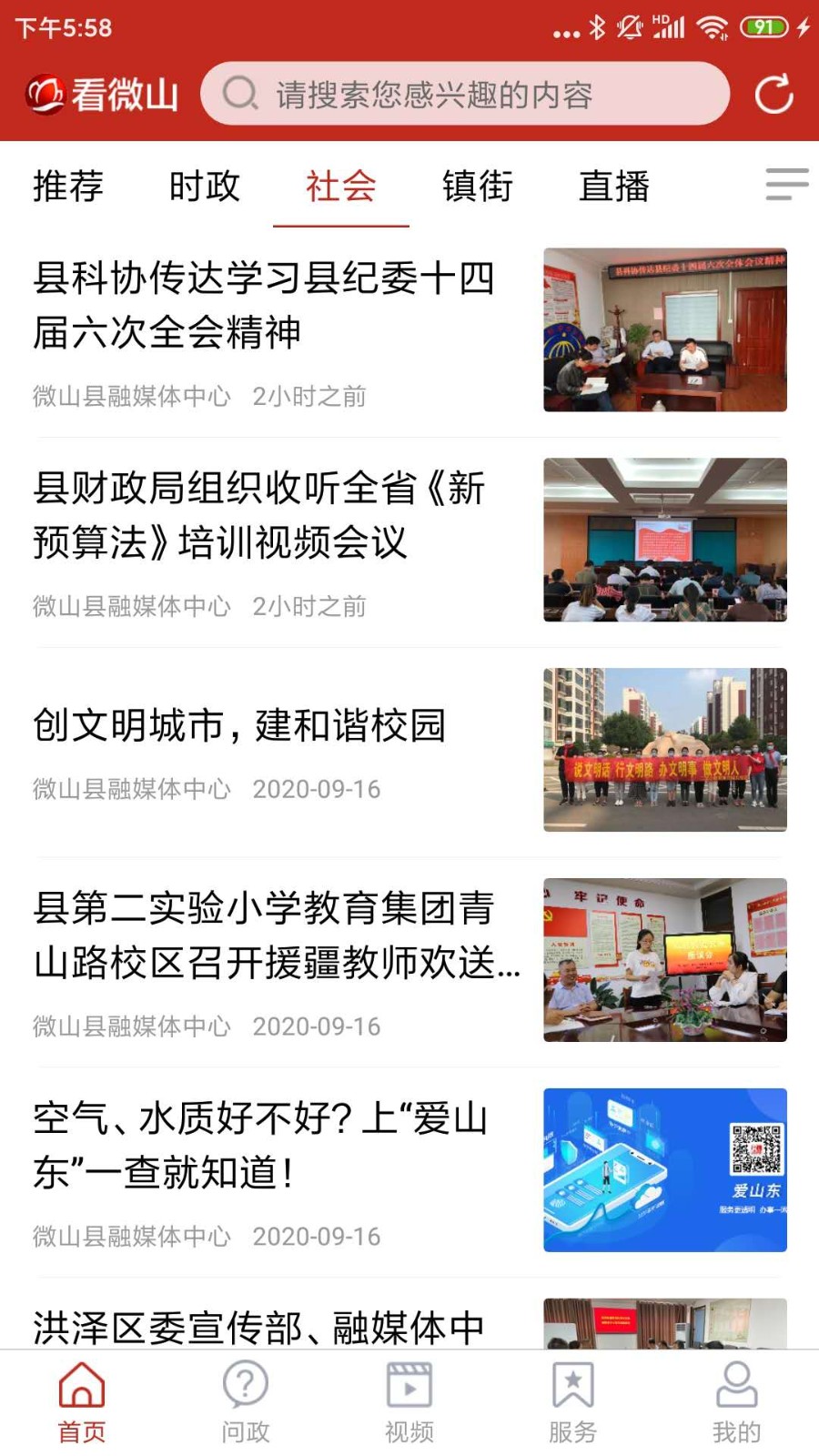
Task: Open the 推荐 channel
Action: tap(68, 187)
